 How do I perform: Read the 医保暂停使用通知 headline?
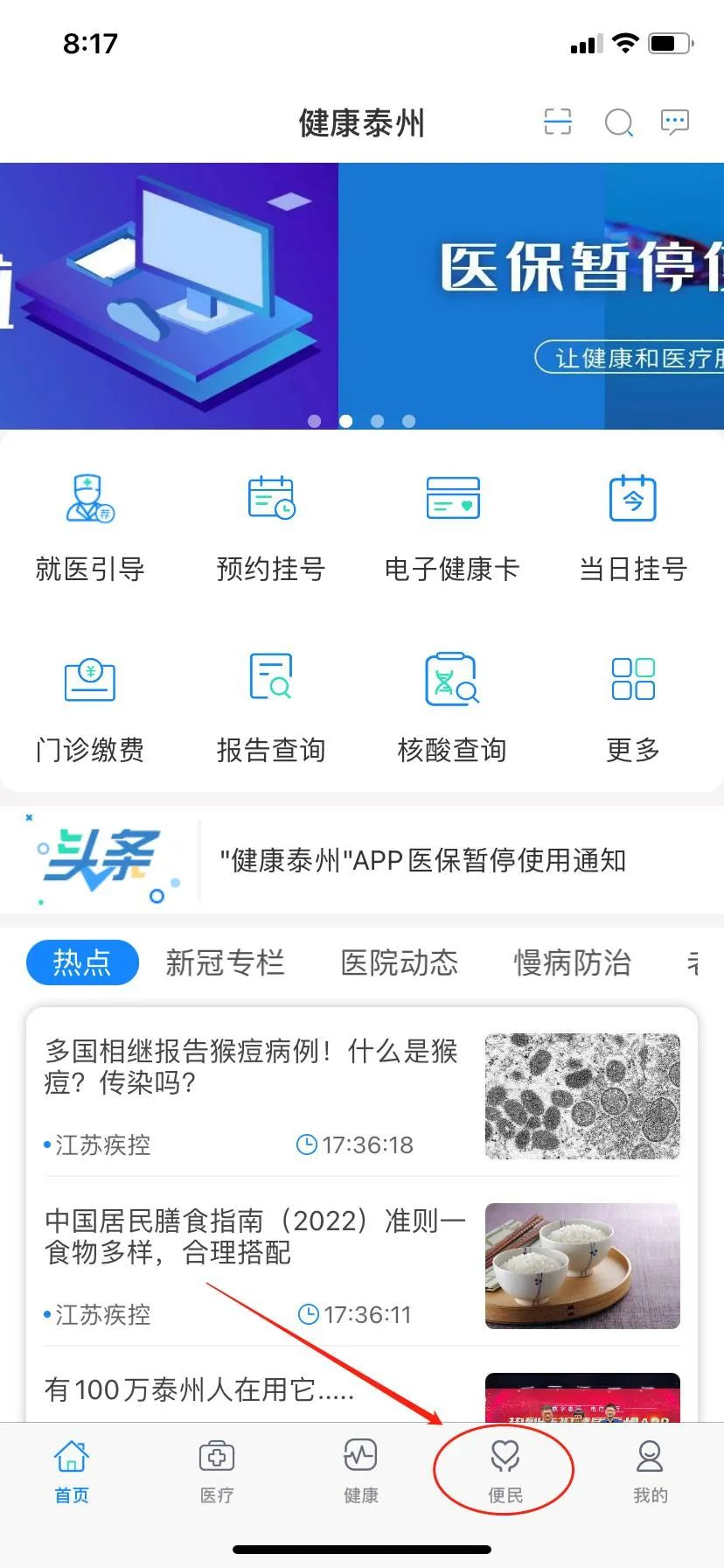[x=422, y=861]
